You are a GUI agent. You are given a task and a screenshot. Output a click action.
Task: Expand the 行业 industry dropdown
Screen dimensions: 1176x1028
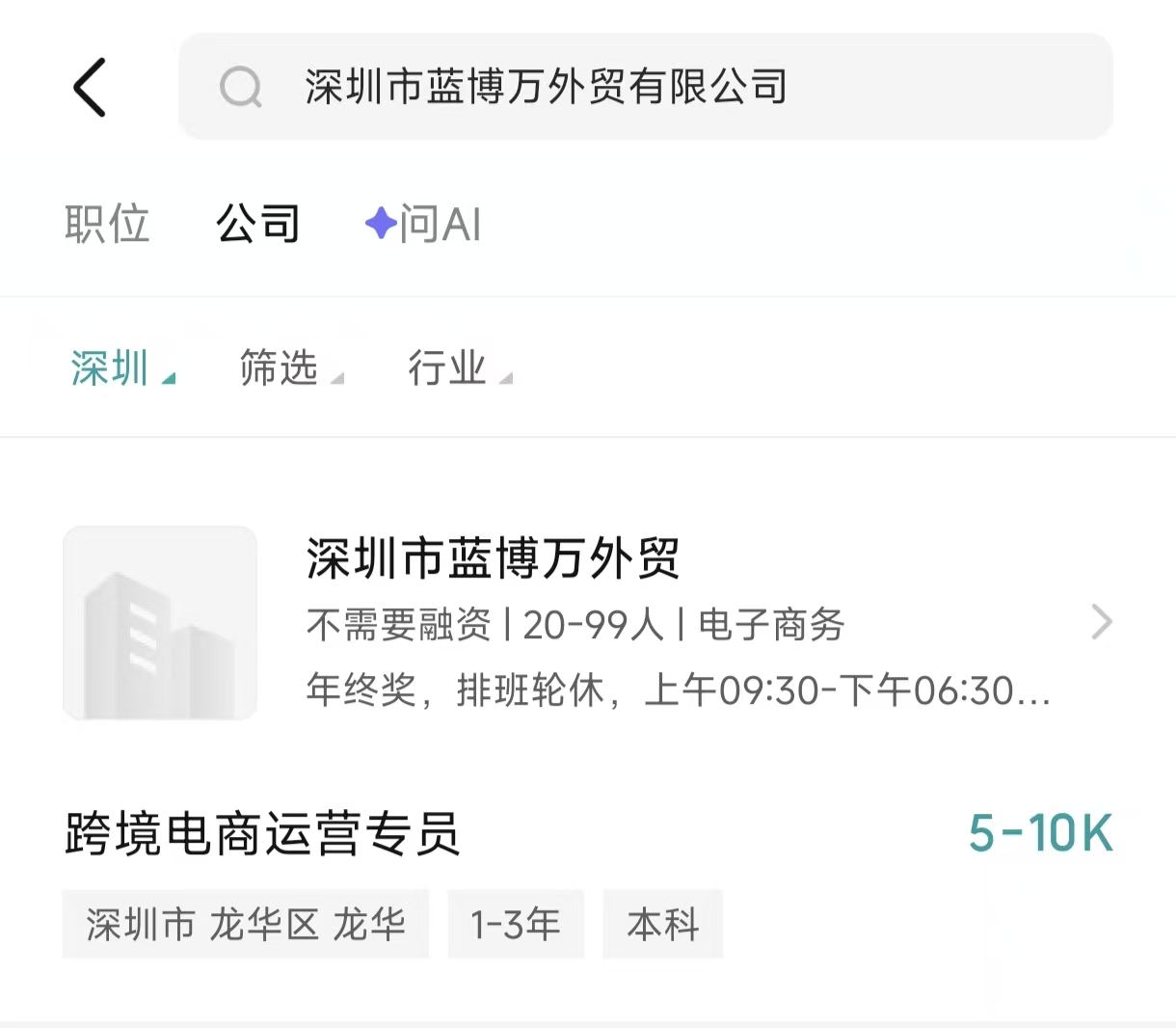click(459, 368)
